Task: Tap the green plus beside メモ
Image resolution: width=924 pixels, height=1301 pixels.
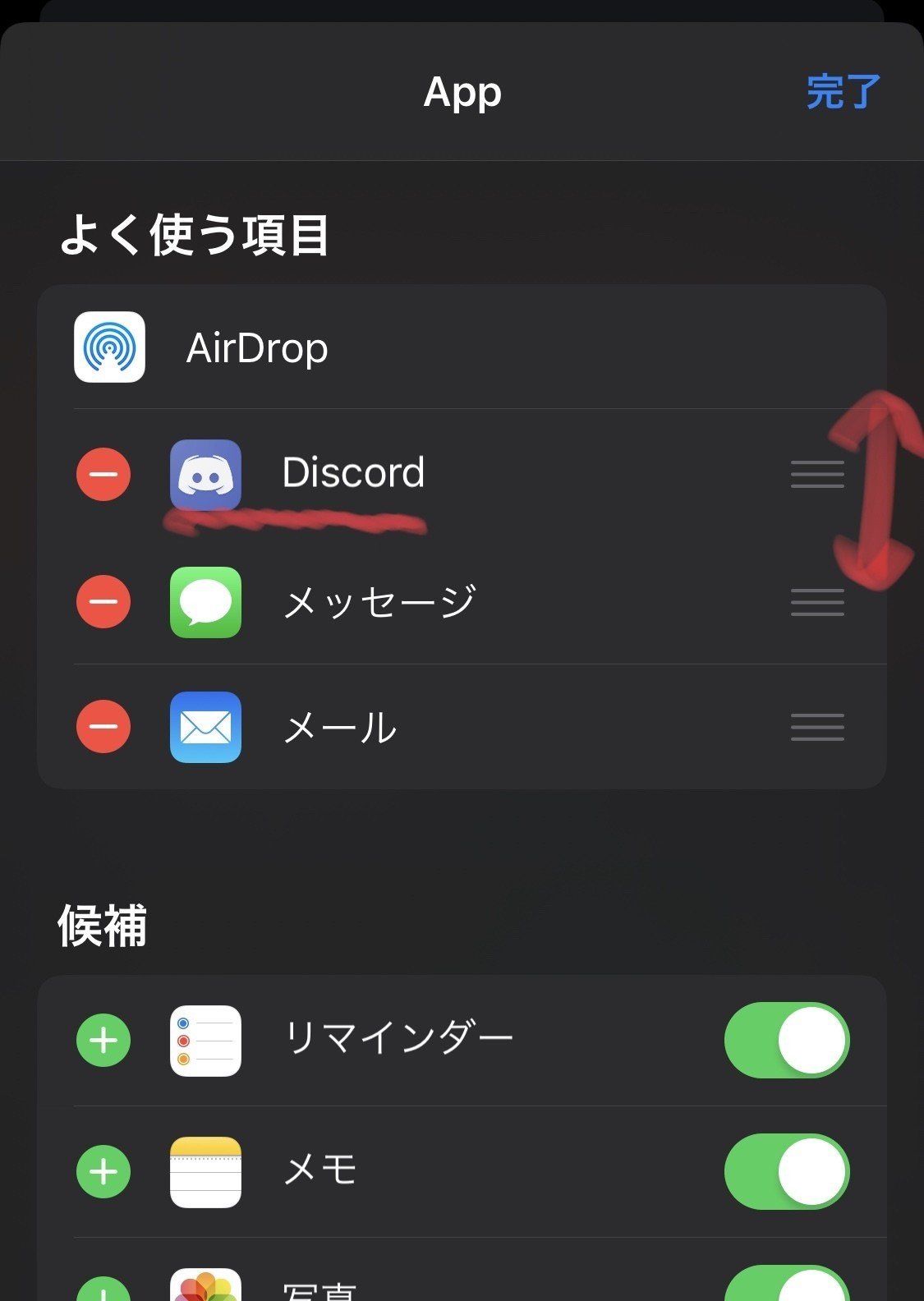Action: click(103, 1171)
